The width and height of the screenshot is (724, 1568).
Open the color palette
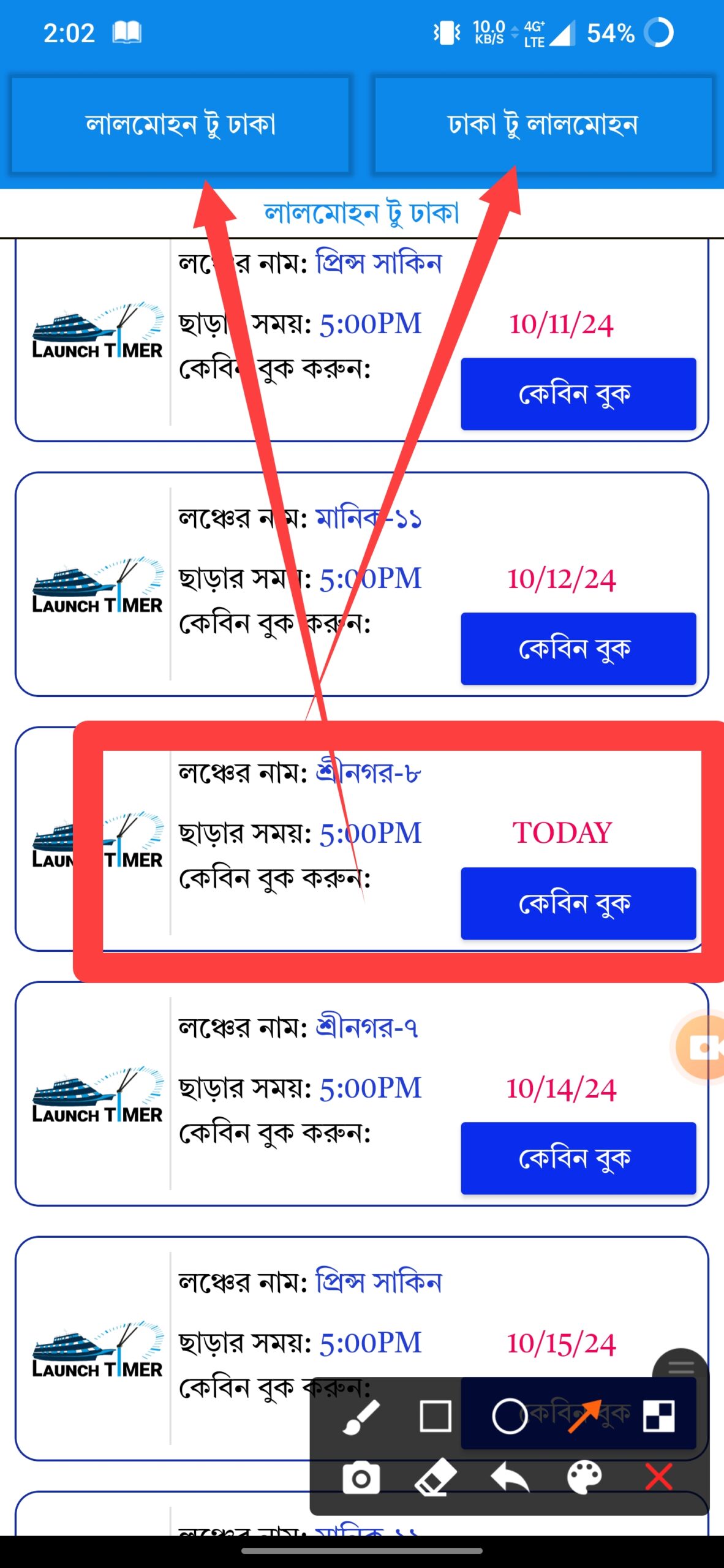[x=585, y=1478]
